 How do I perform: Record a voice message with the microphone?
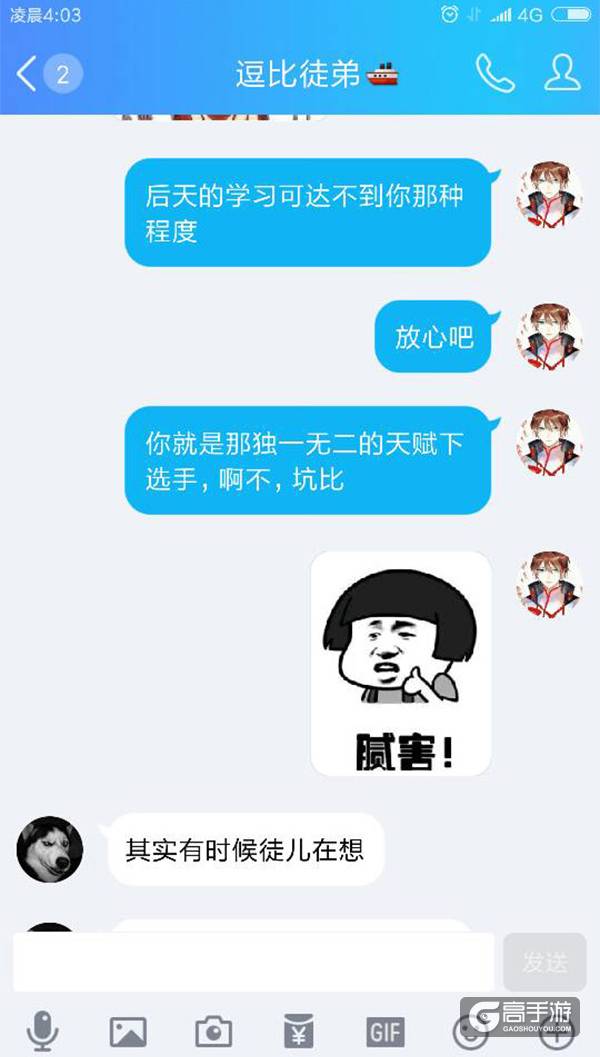click(42, 1030)
